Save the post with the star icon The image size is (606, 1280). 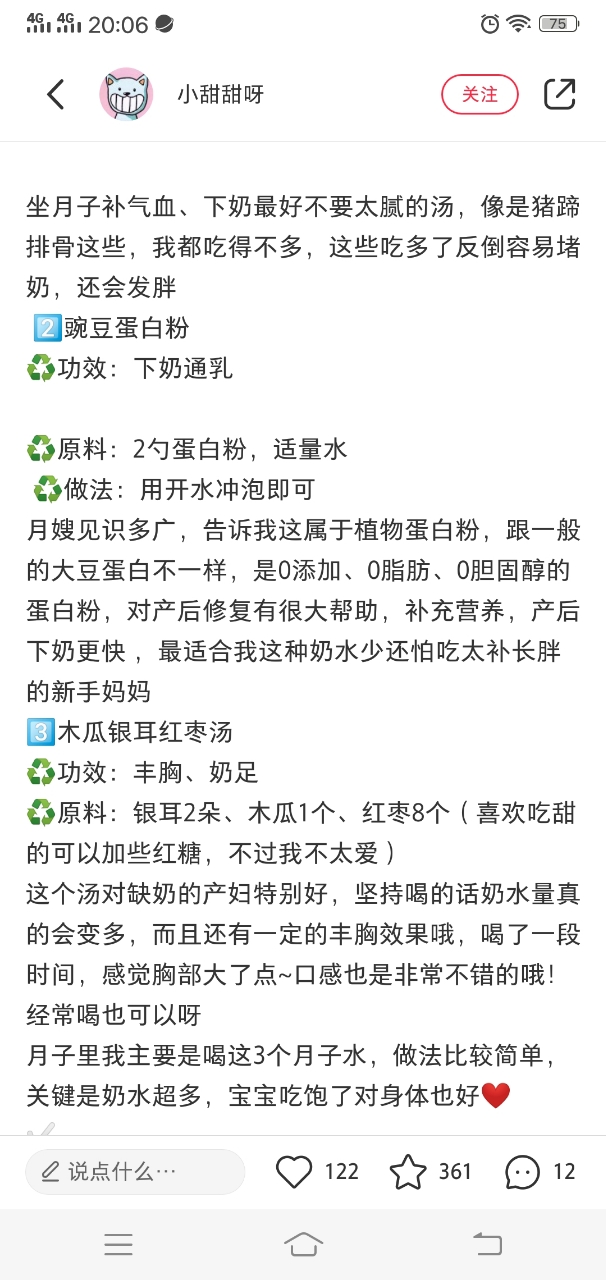(408, 1171)
